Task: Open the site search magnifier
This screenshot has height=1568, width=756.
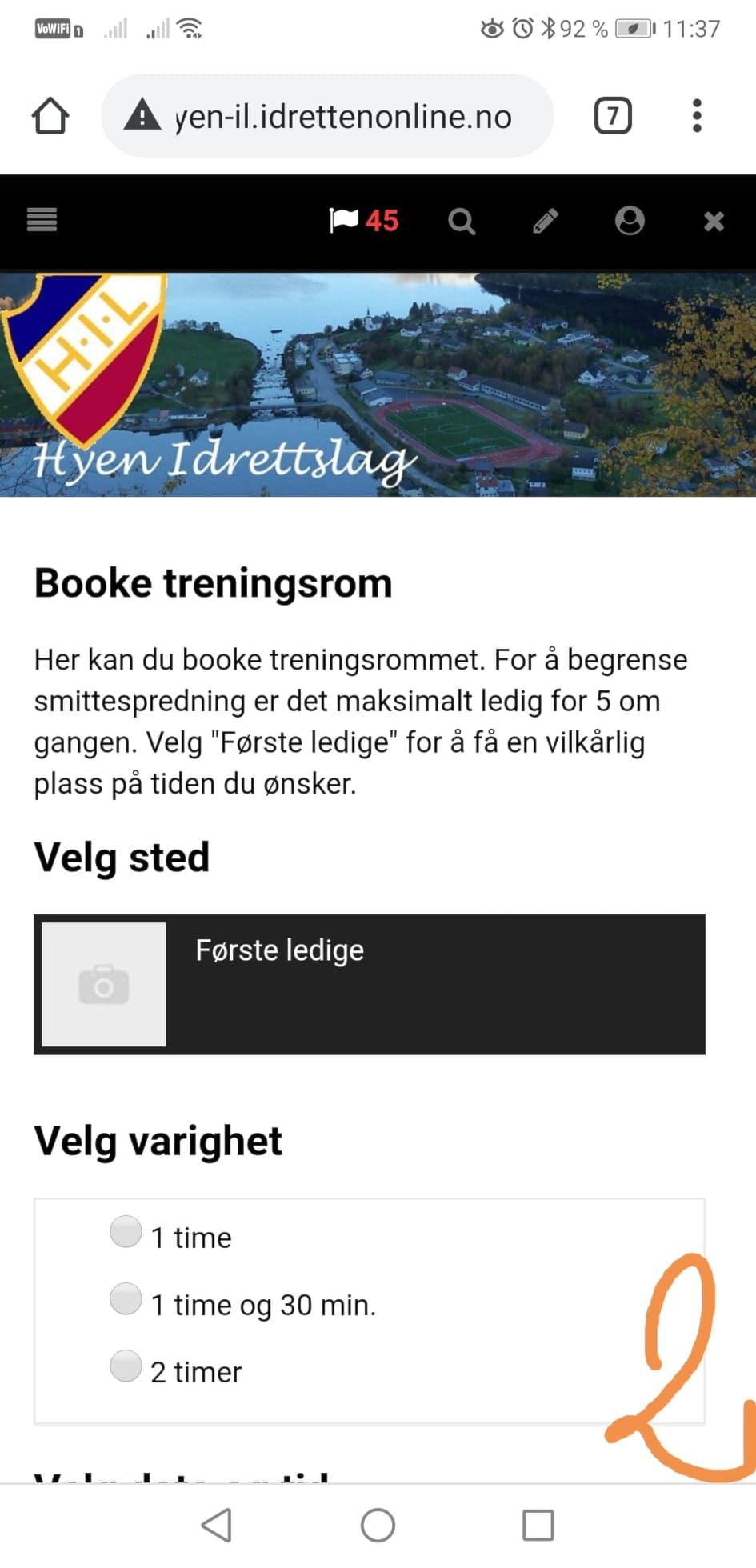Action: 462,221
